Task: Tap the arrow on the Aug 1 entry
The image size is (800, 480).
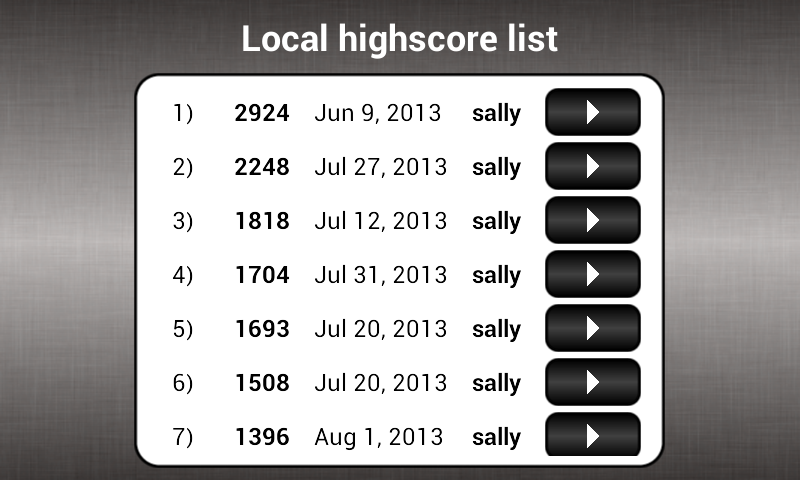Action: pyautogui.click(x=593, y=435)
